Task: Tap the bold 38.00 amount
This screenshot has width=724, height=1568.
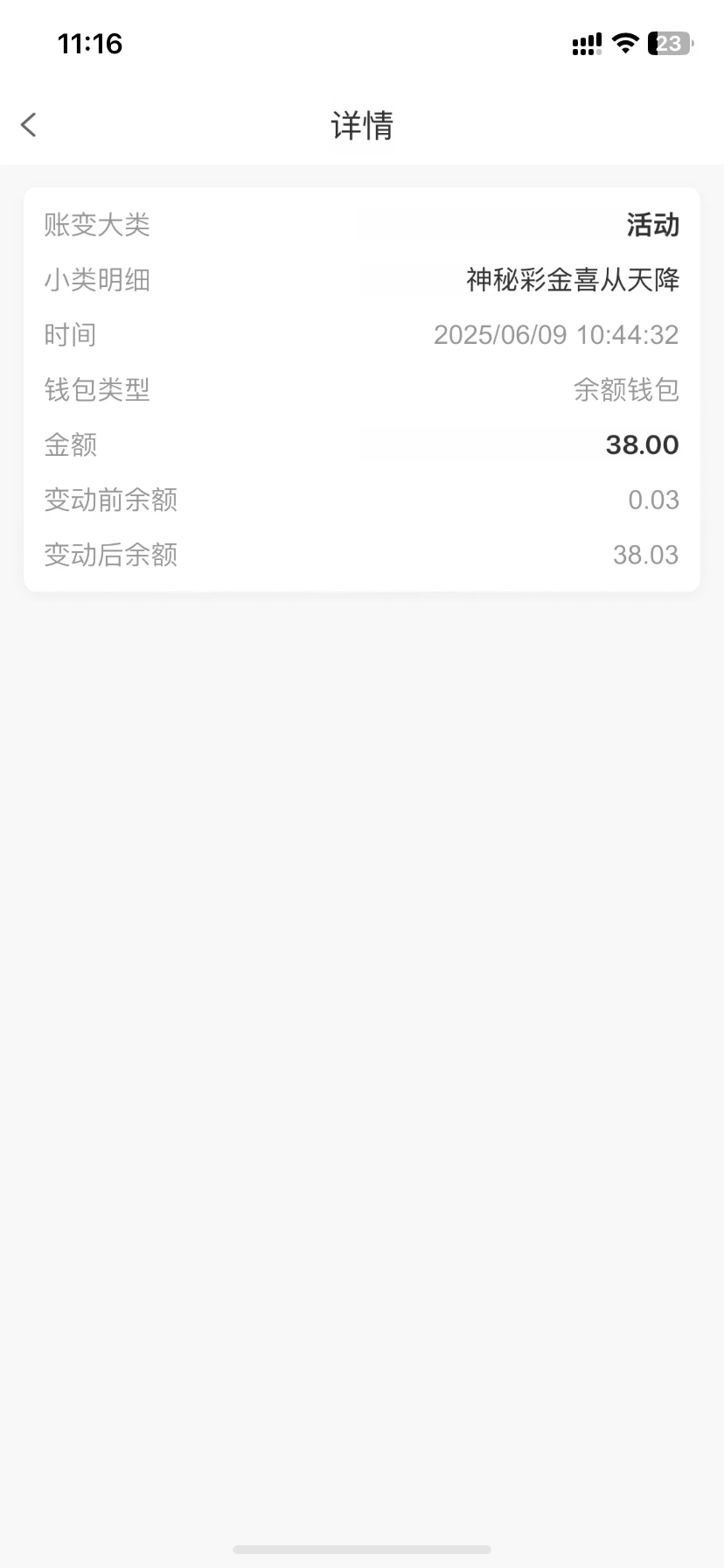Action: pyautogui.click(x=643, y=444)
